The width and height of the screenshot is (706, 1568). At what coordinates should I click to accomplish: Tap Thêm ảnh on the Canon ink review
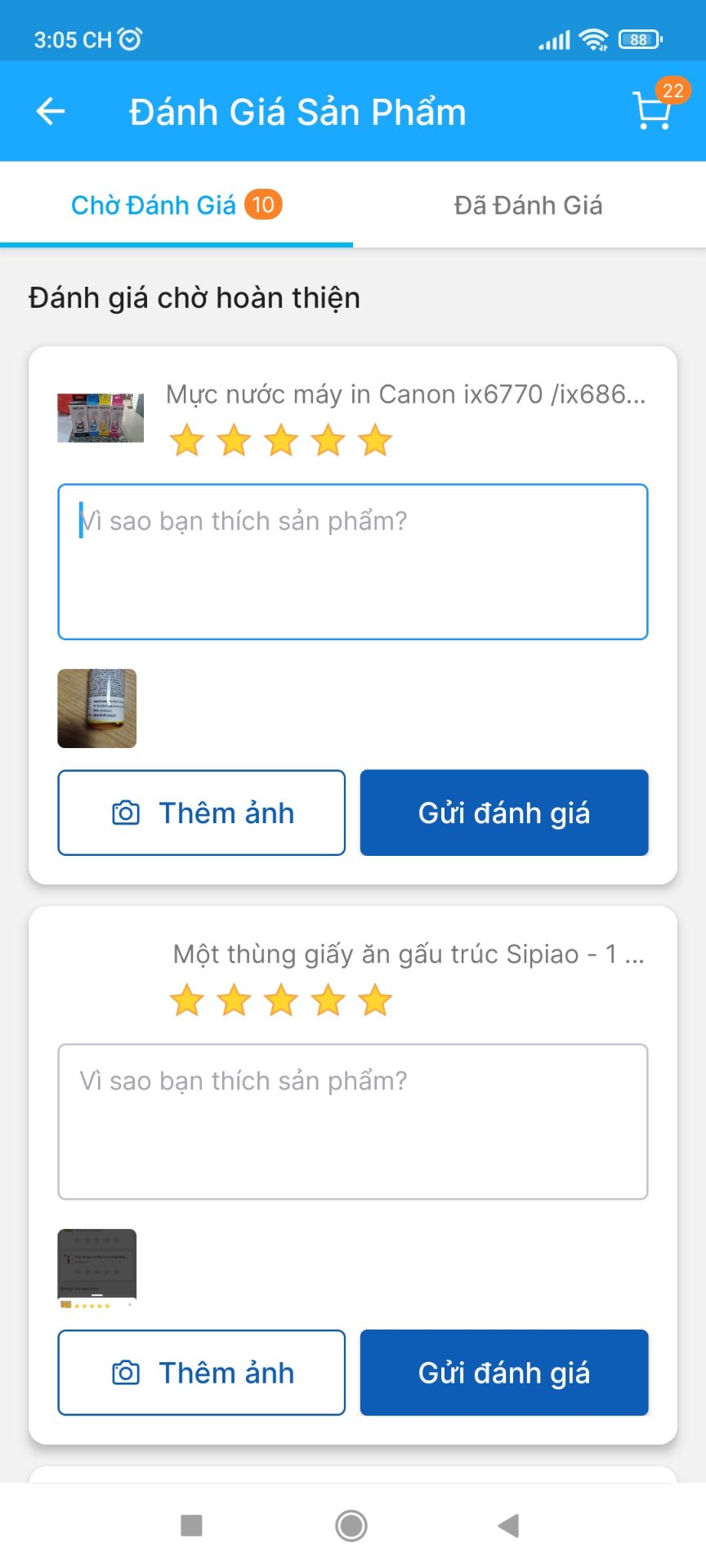tap(201, 813)
